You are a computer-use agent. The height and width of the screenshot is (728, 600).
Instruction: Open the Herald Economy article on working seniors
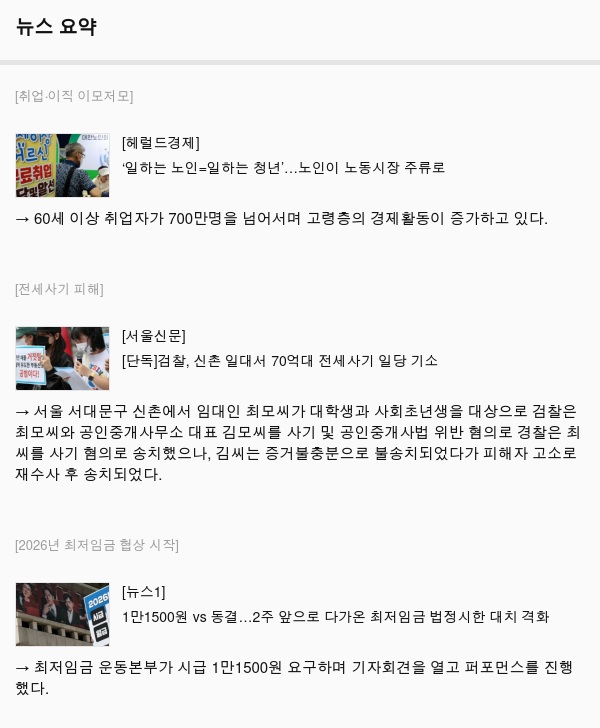point(283,168)
